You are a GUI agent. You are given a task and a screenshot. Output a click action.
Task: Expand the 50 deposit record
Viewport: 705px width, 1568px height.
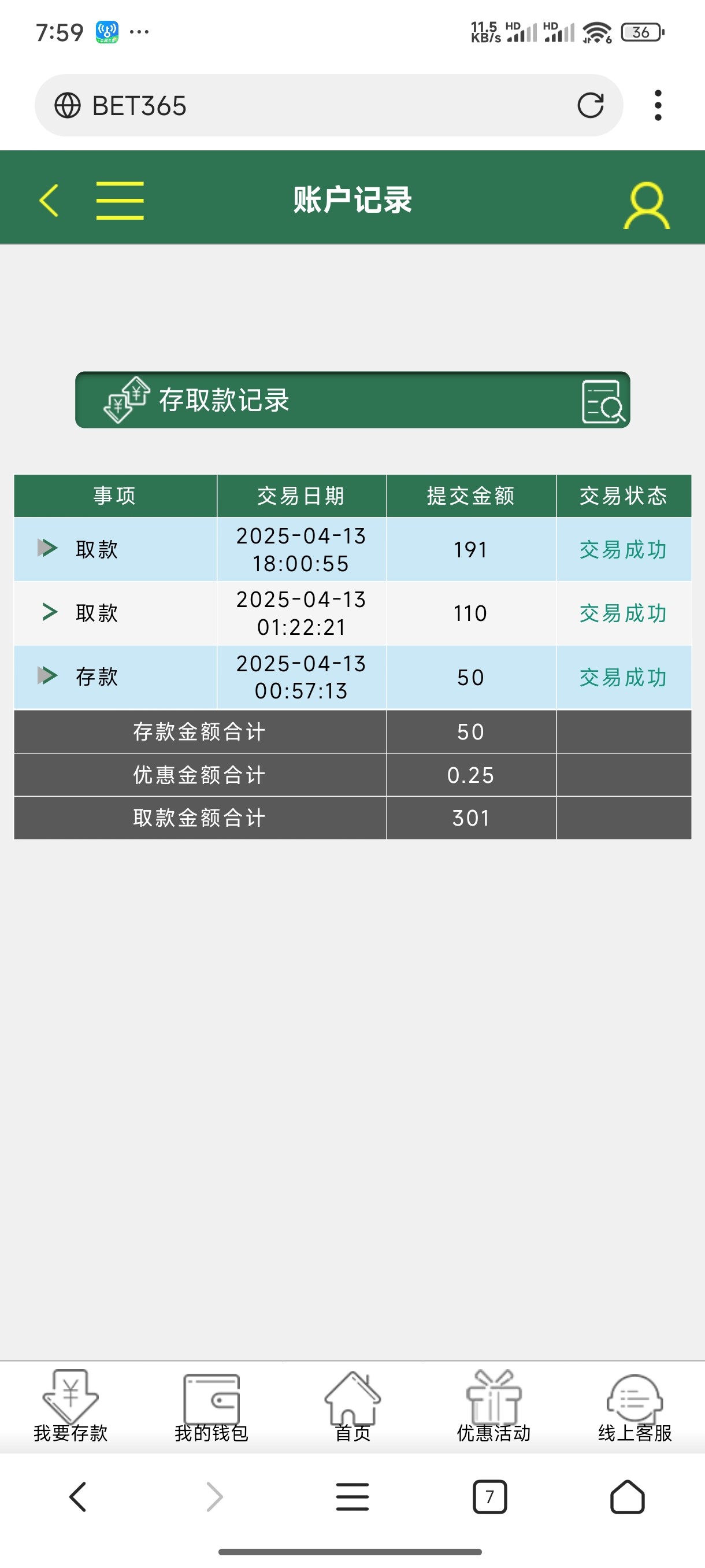coord(47,676)
